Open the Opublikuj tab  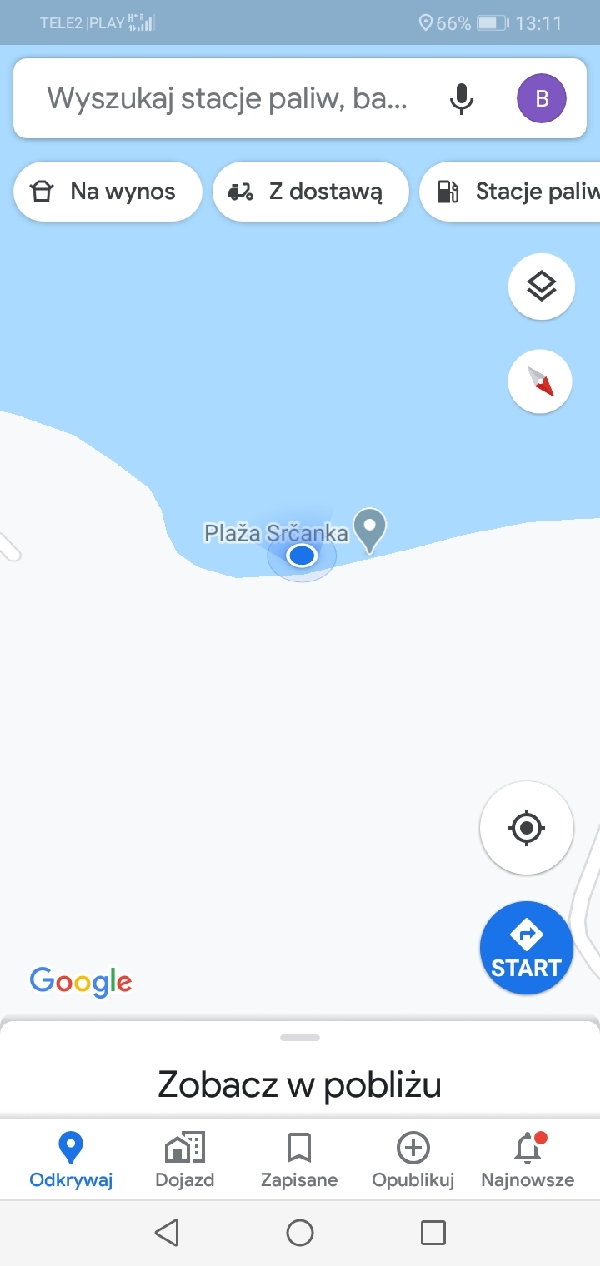tap(413, 1160)
